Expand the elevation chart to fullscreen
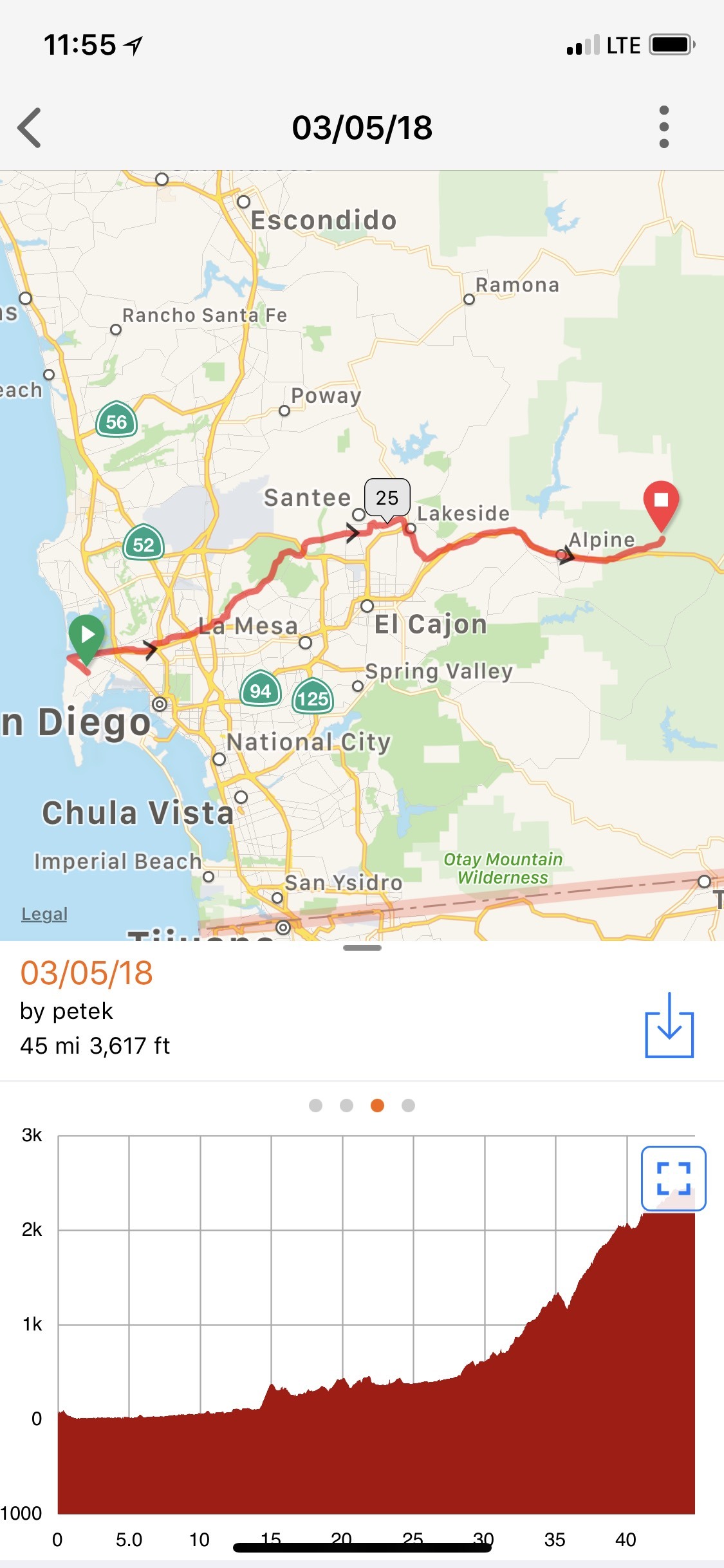Viewport: 724px width, 1568px height. click(x=673, y=1178)
